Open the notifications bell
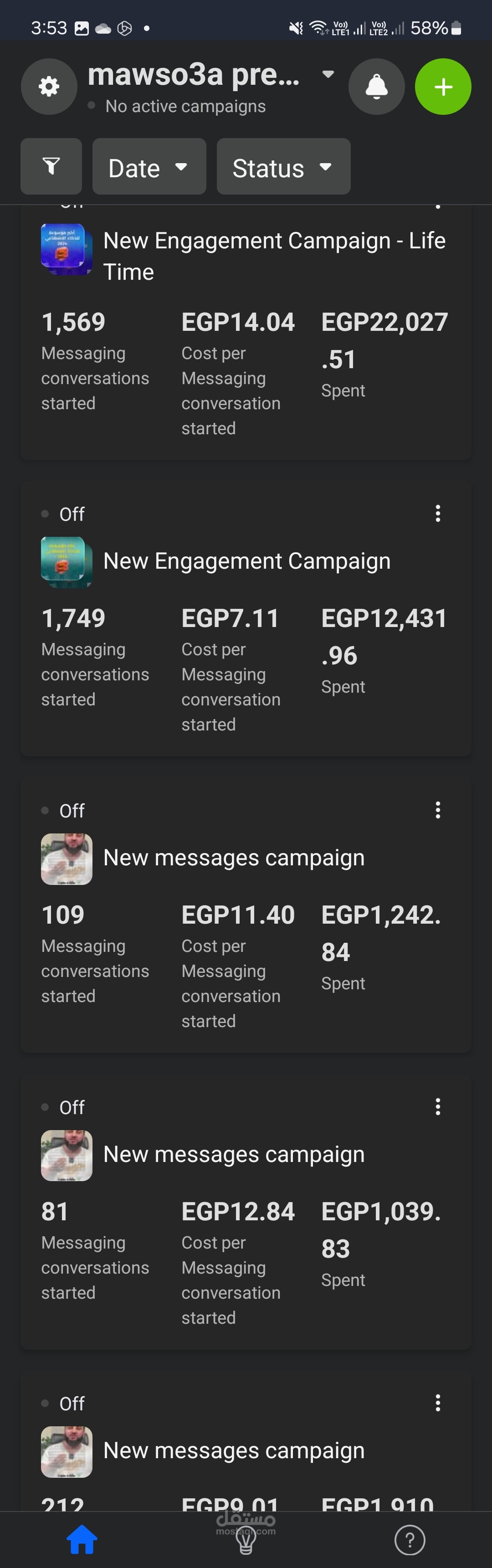492x1568 pixels. [x=376, y=87]
